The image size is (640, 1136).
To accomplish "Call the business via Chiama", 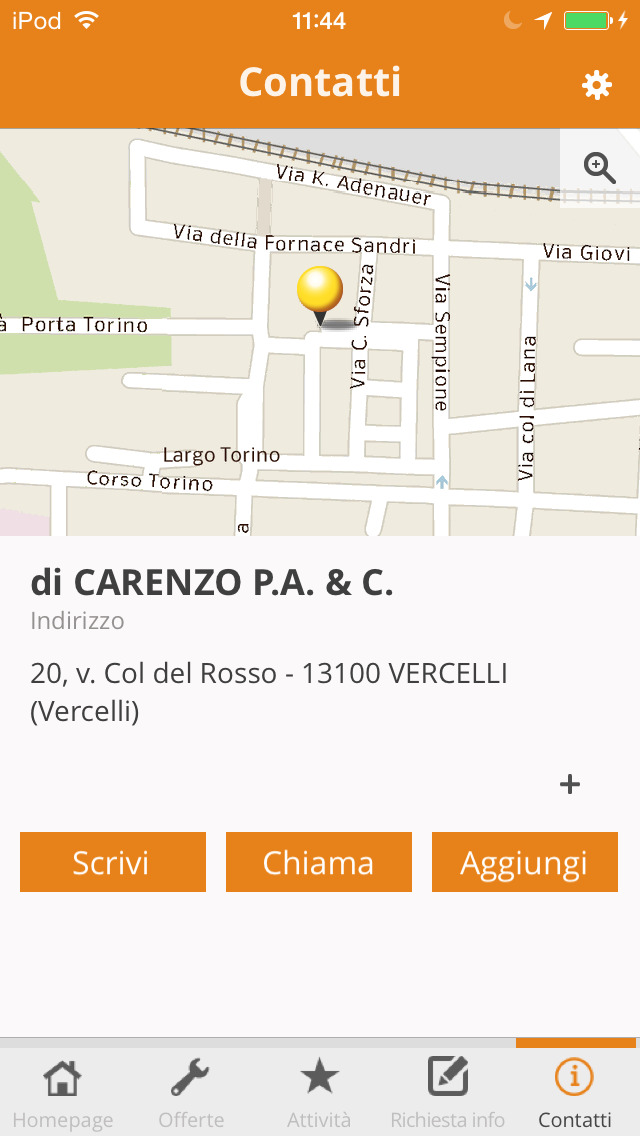I will [x=319, y=862].
